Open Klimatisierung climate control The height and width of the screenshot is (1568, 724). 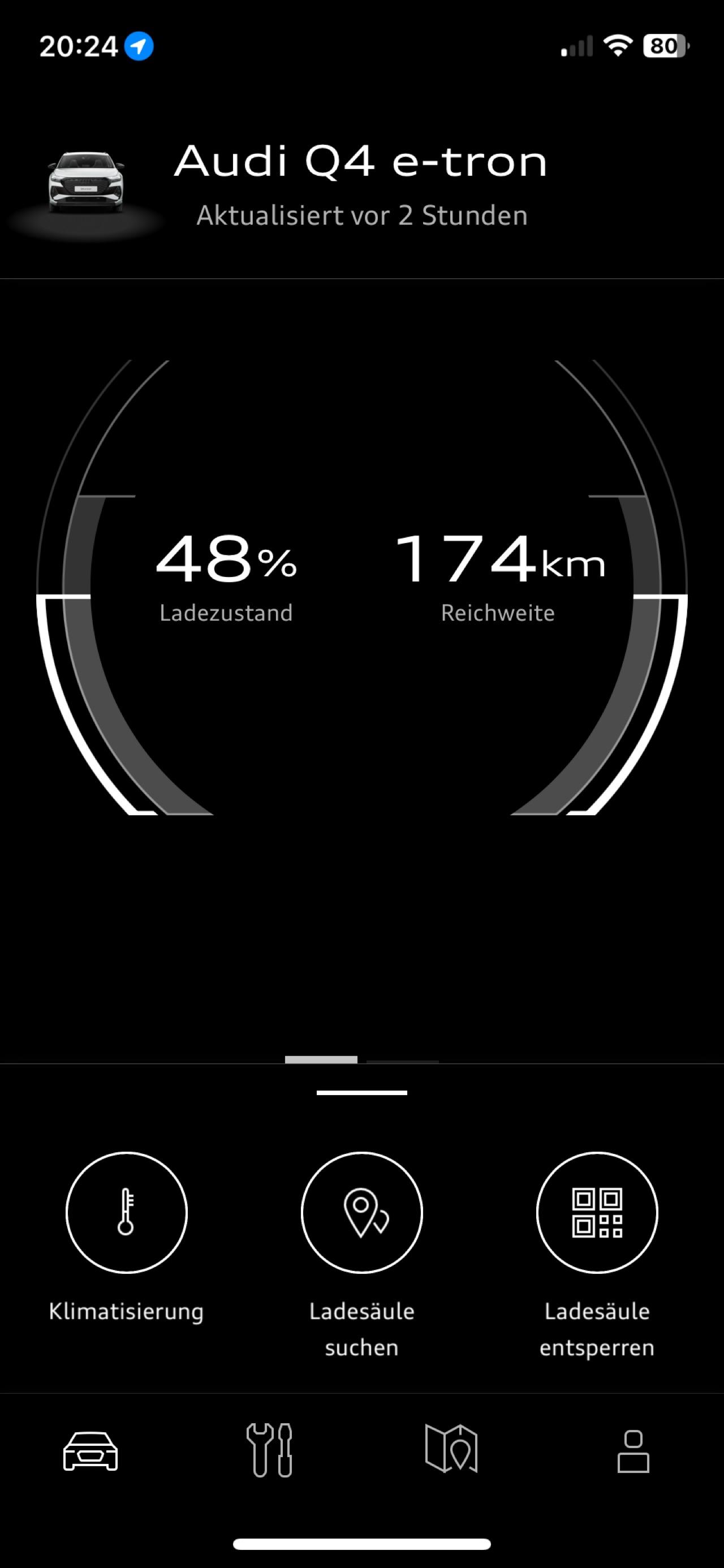[x=126, y=1213]
